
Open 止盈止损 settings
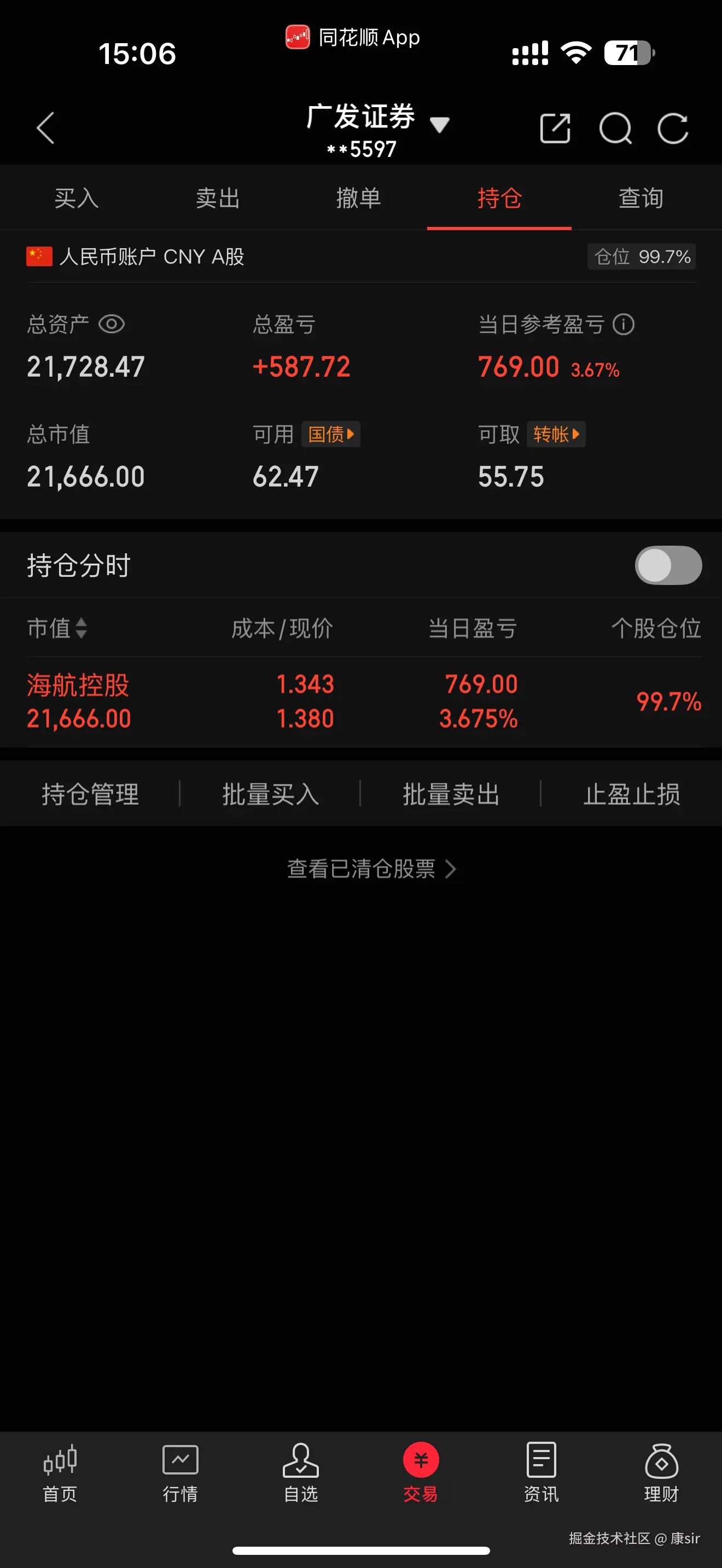pos(631,794)
